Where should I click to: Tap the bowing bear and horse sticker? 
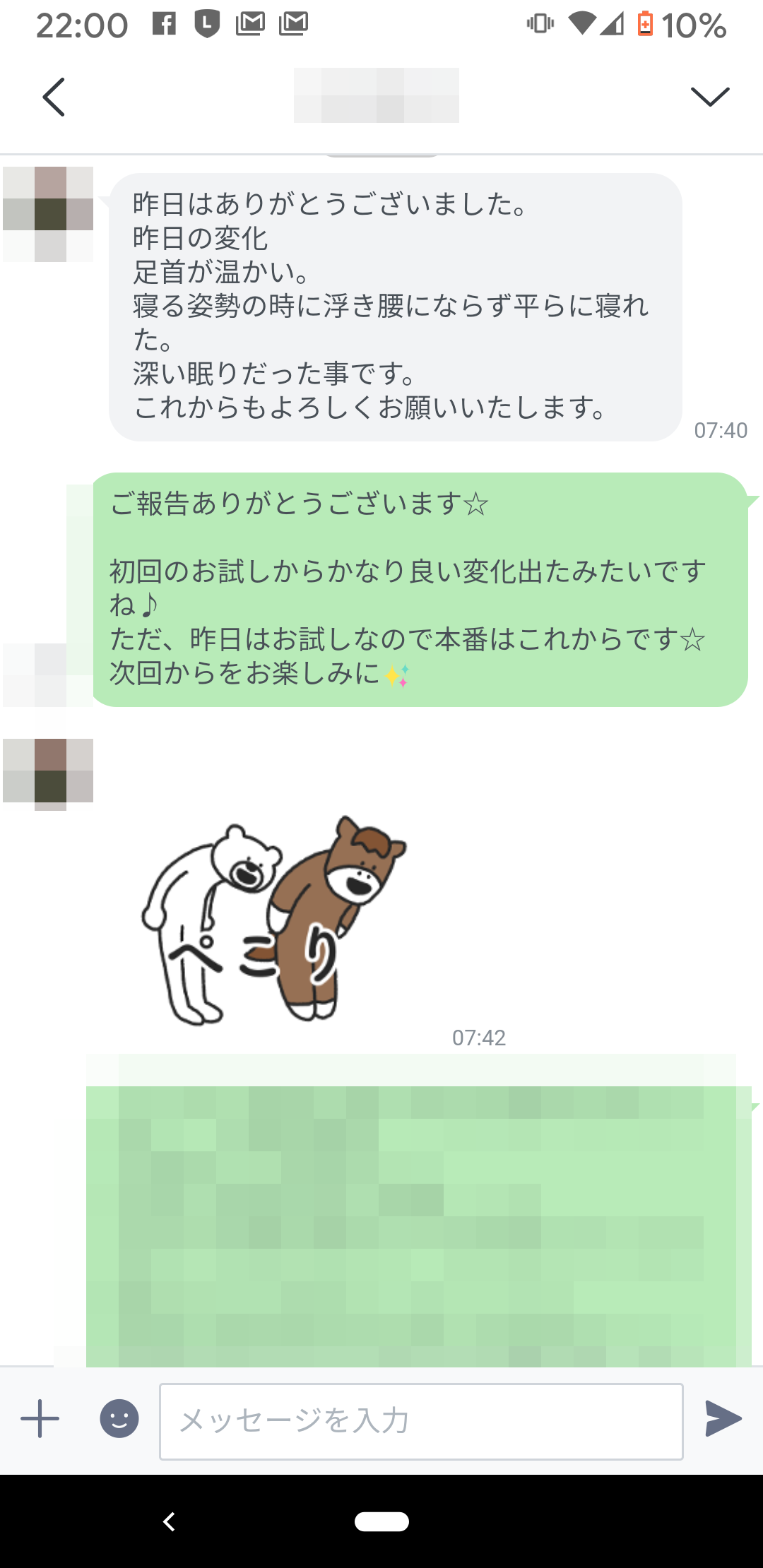(x=274, y=920)
